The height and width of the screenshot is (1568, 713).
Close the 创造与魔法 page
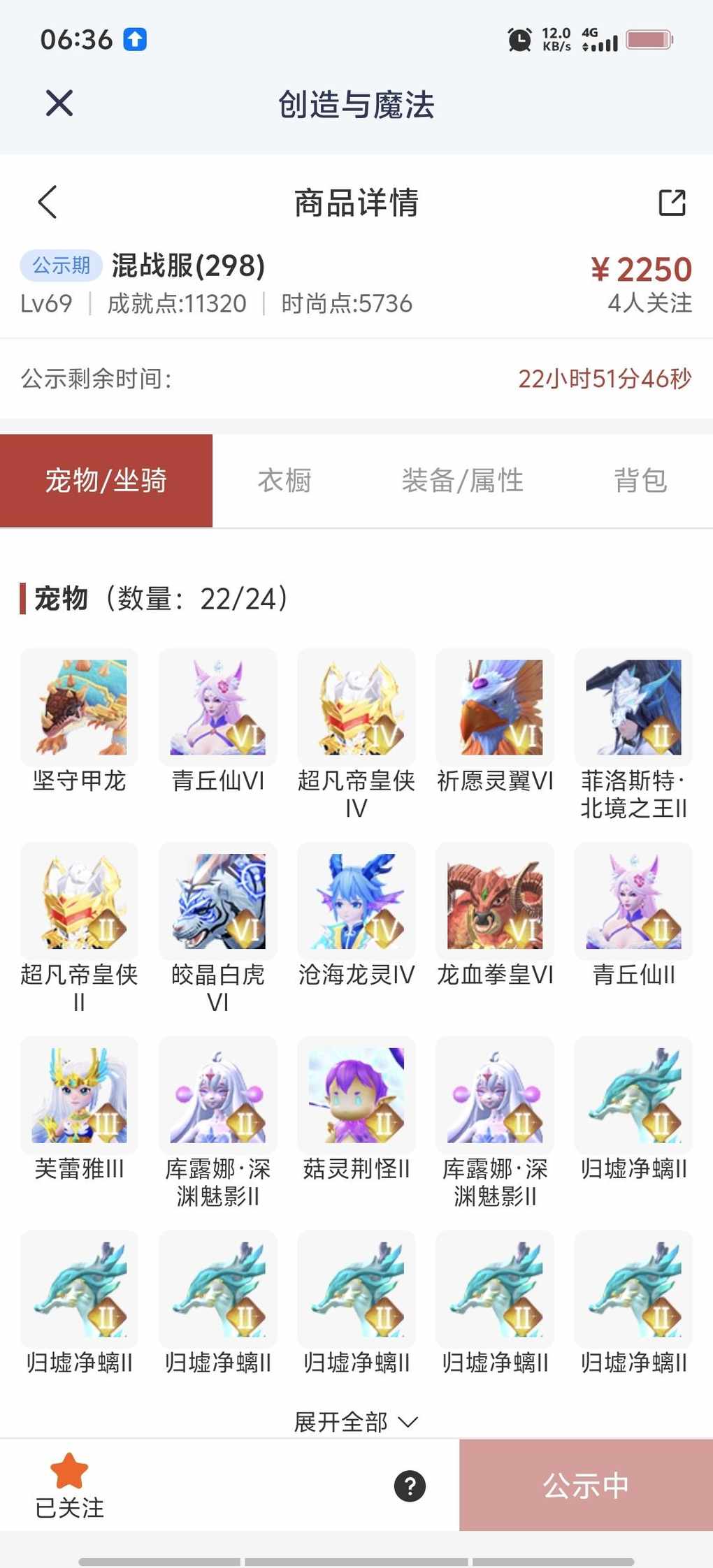click(x=59, y=103)
